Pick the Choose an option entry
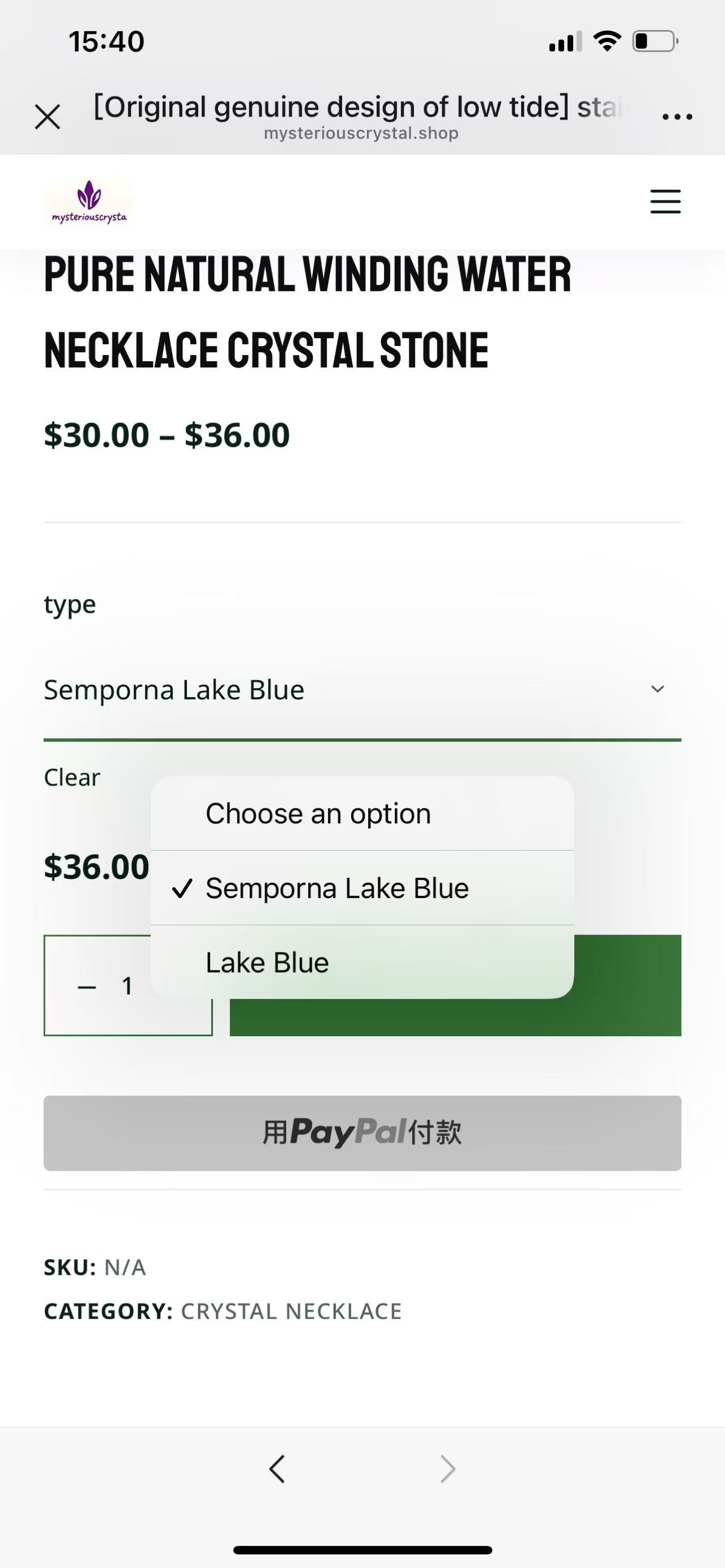The width and height of the screenshot is (725, 1568). [x=362, y=813]
